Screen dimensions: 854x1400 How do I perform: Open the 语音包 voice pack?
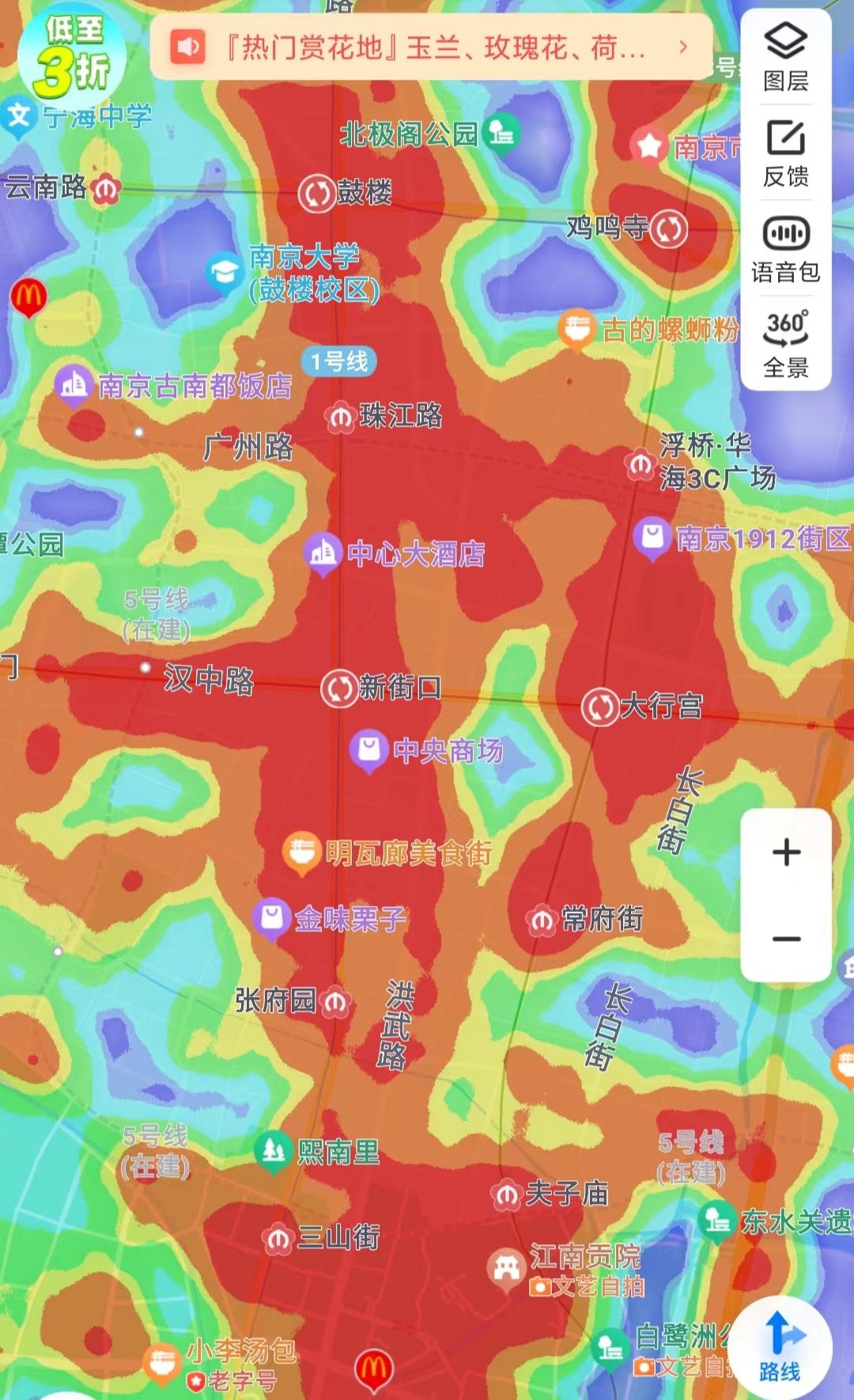coord(785,248)
